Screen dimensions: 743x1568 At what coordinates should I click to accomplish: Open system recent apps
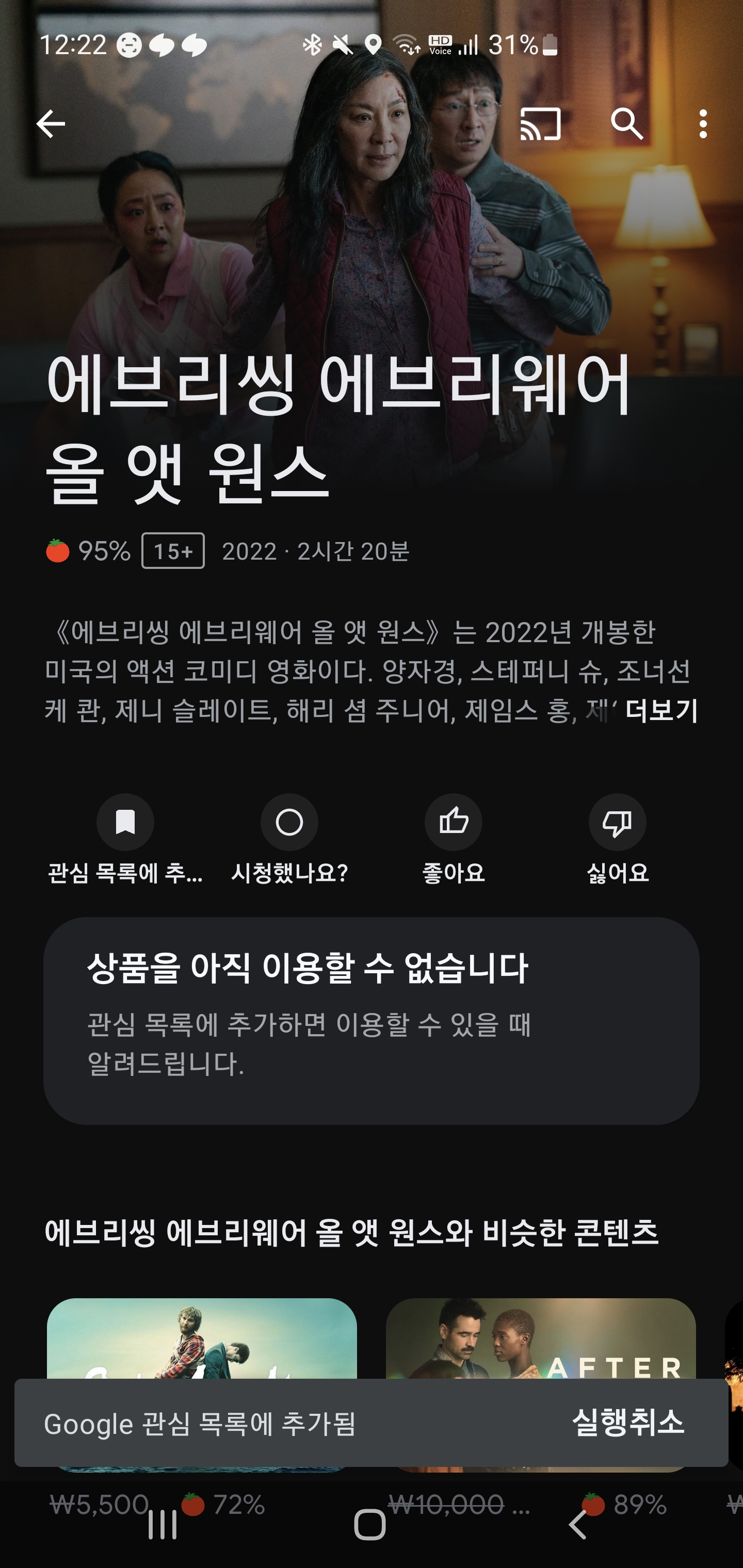click(x=163, y=1525)
